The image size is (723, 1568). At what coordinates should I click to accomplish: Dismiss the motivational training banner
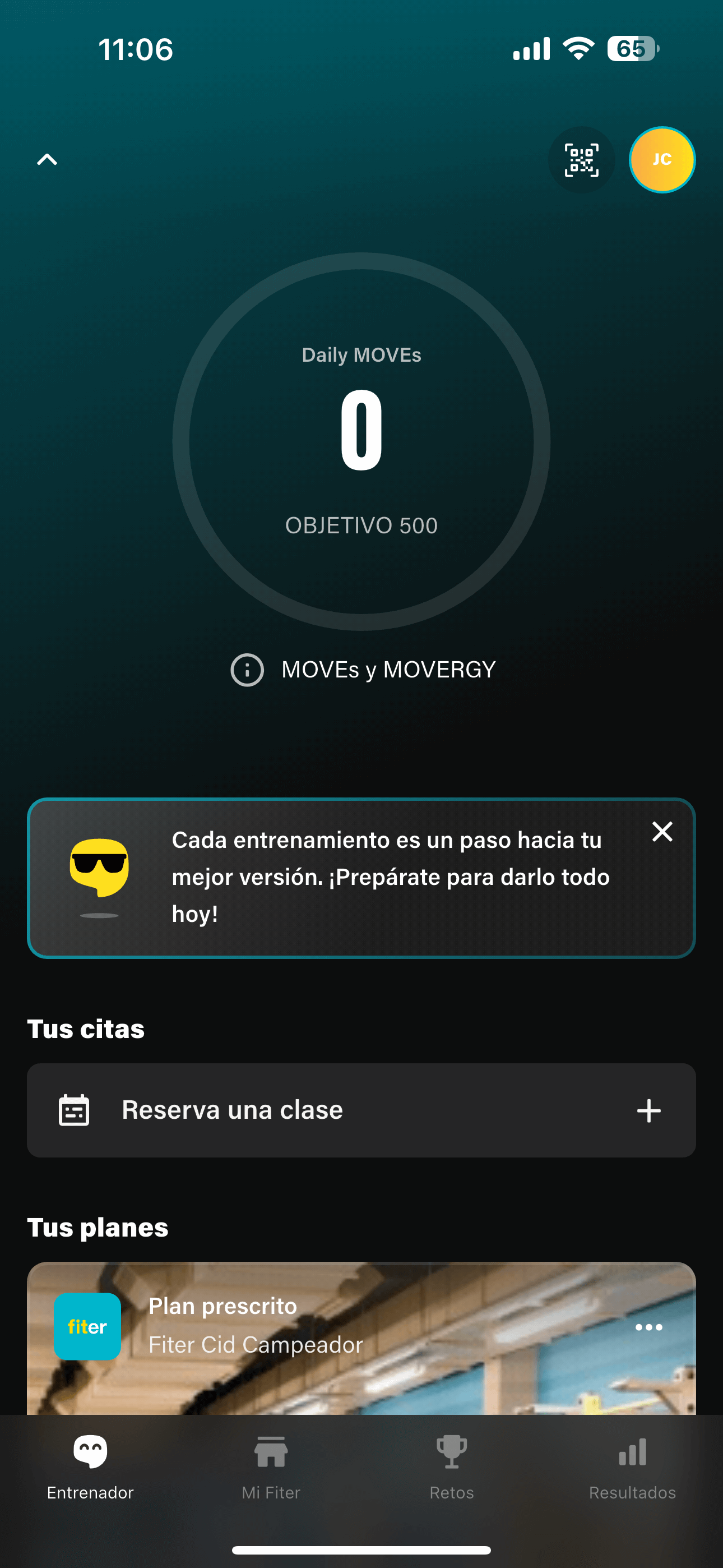click(661, 832)
